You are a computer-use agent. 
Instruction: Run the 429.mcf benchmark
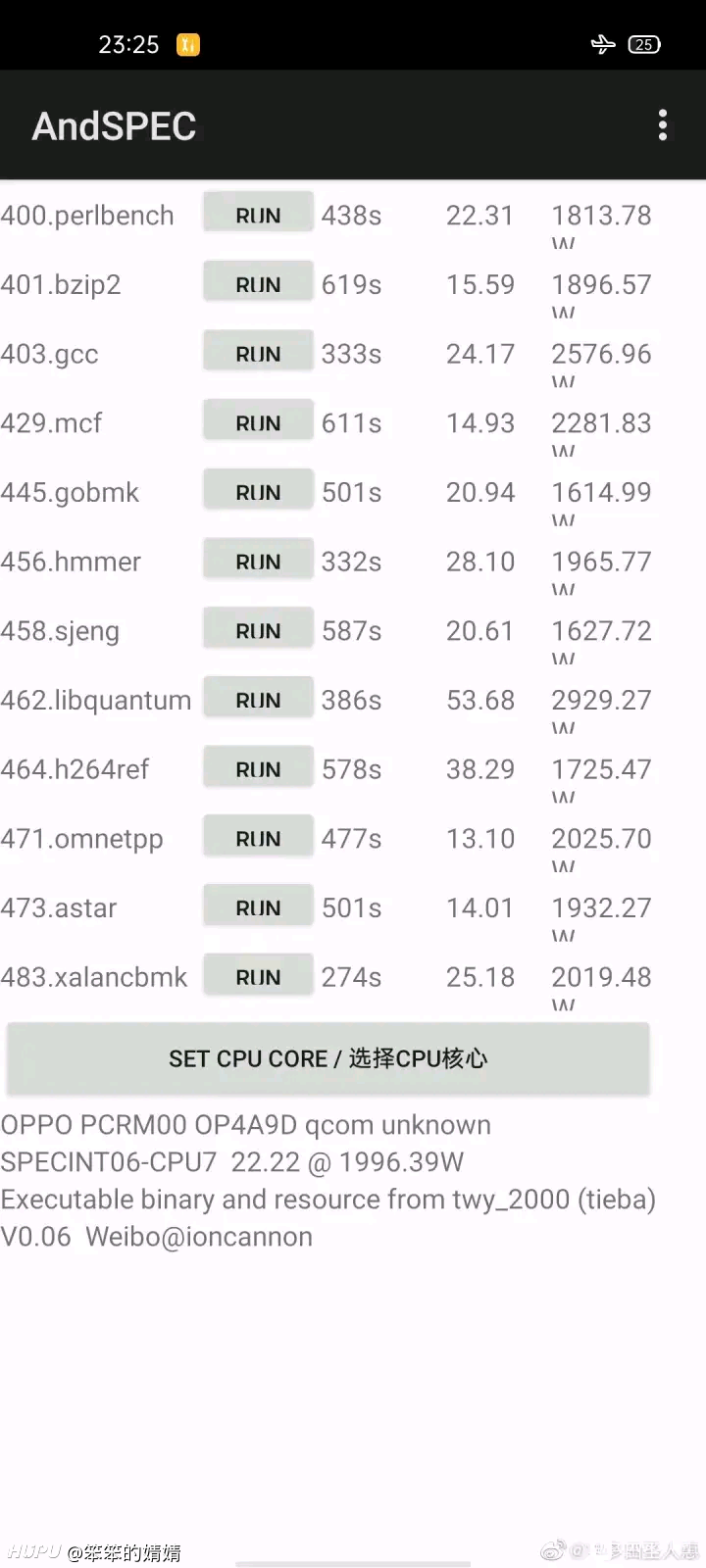259,422
